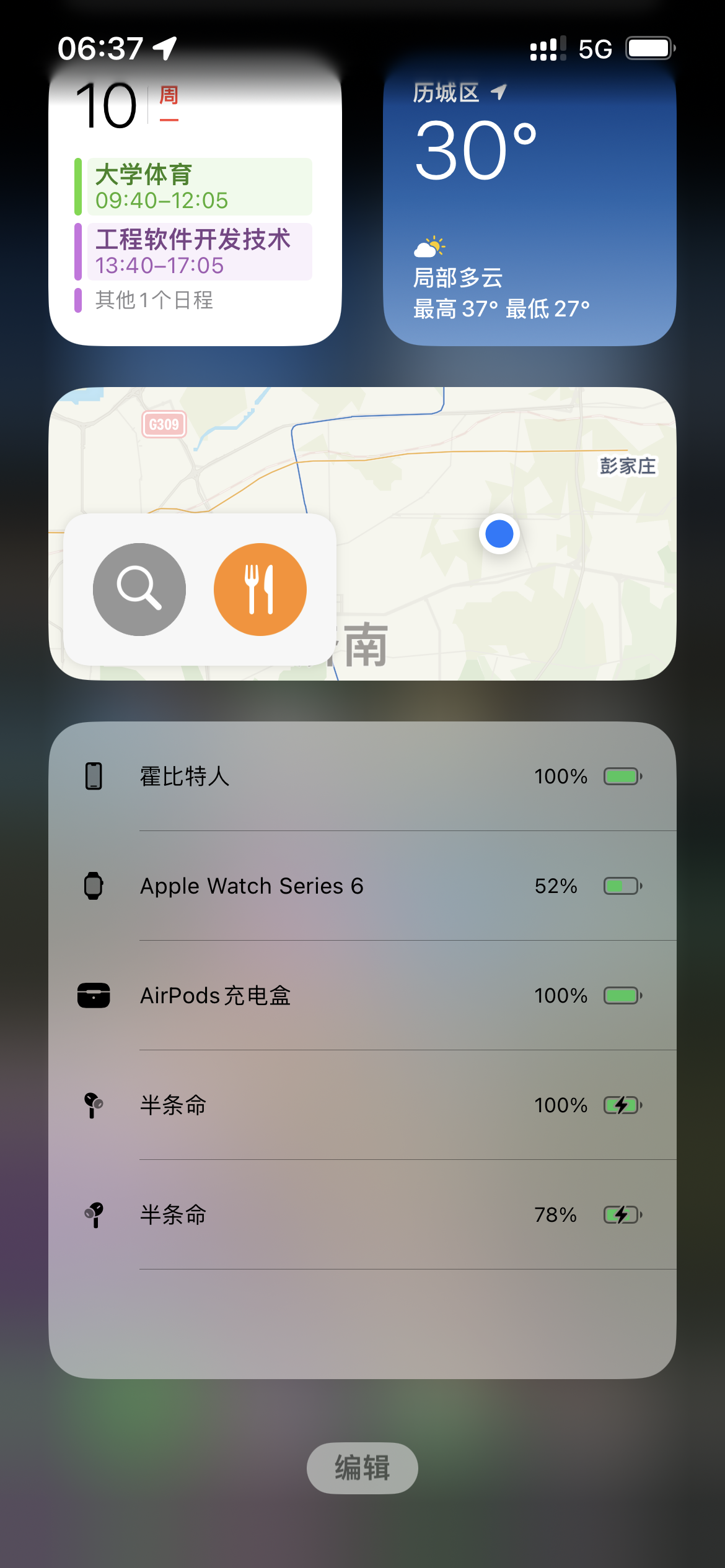Tap the 编辑 button
The height and width of the screenshot is (1568, 725).
point(362,1468)
